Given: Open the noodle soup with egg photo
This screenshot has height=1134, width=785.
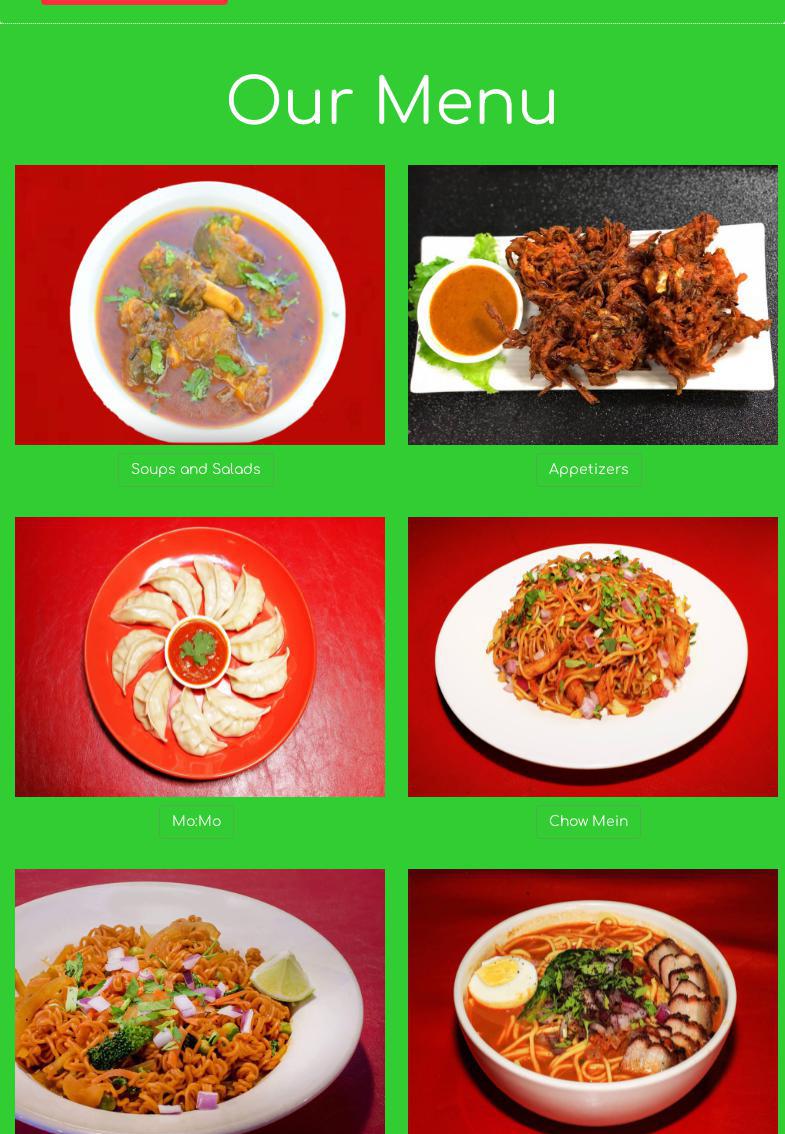Looking at the screenshot, I should click(x=593, y=1001).
